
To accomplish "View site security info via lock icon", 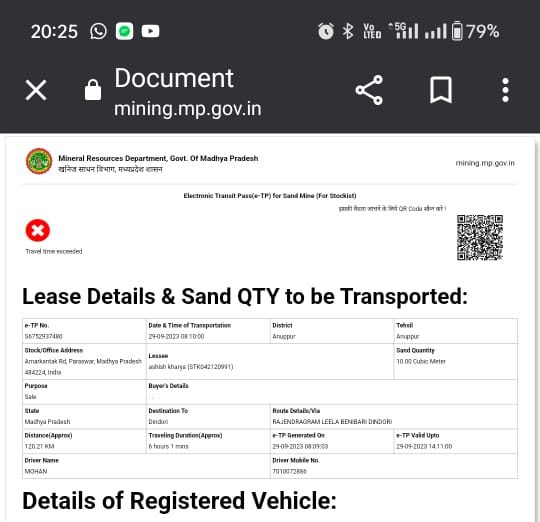I will 93,90.
